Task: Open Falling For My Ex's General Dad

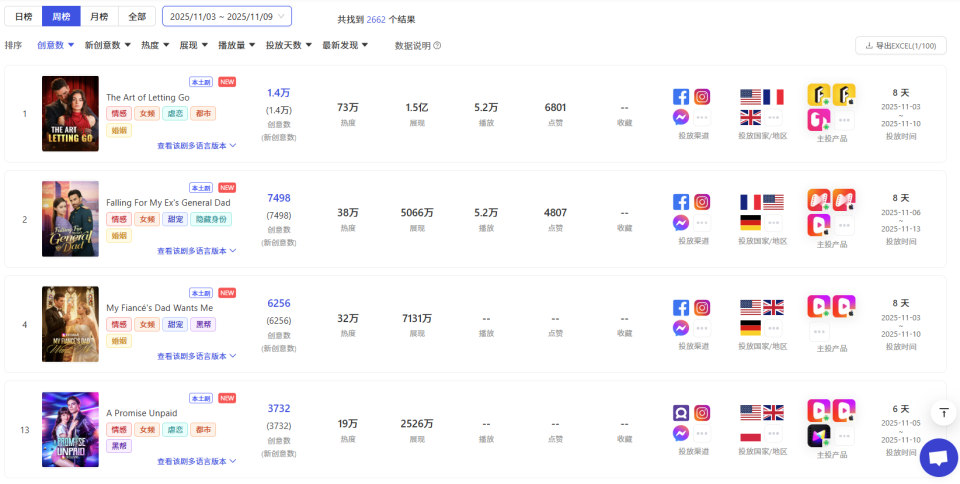Action: [168, 203]
